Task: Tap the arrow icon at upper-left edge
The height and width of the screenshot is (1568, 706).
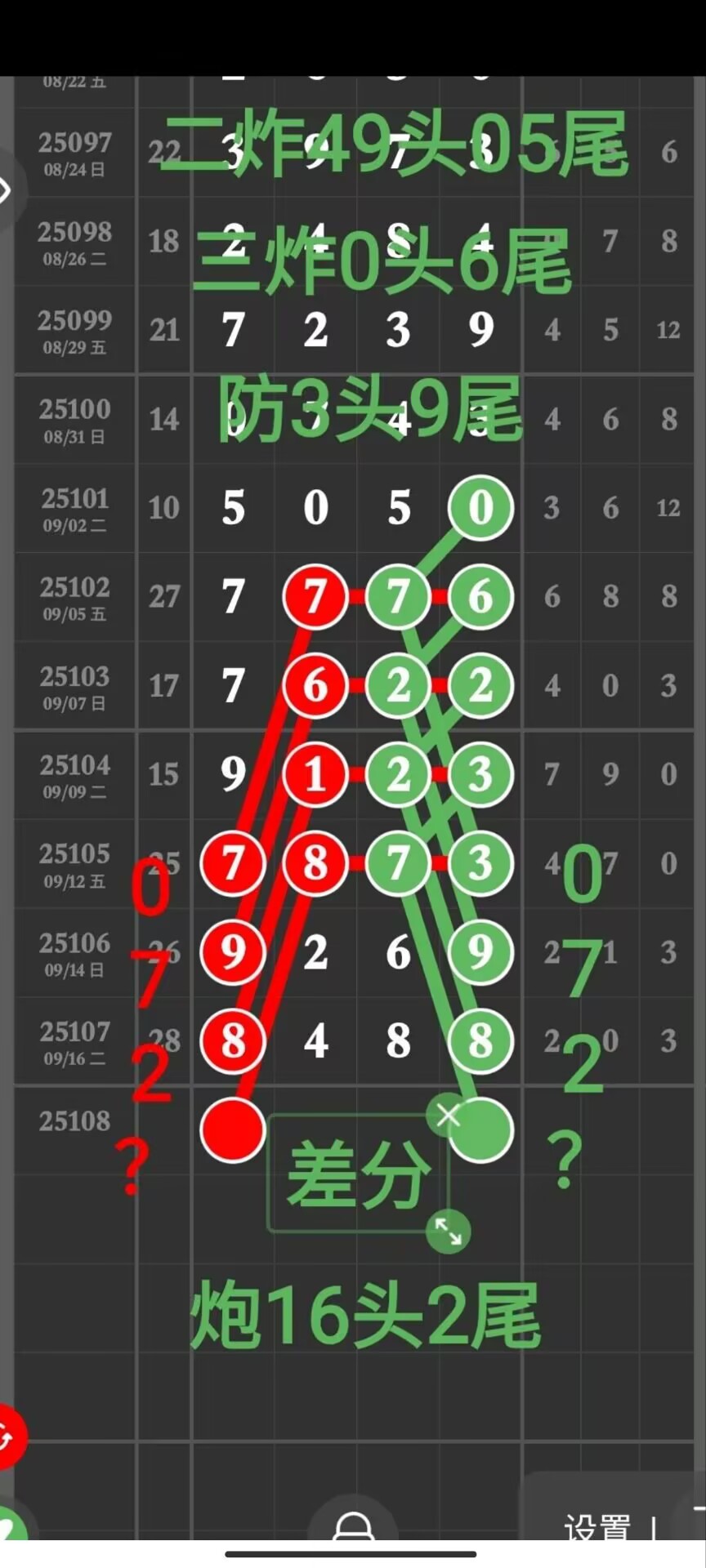Action: pos(8,191)
